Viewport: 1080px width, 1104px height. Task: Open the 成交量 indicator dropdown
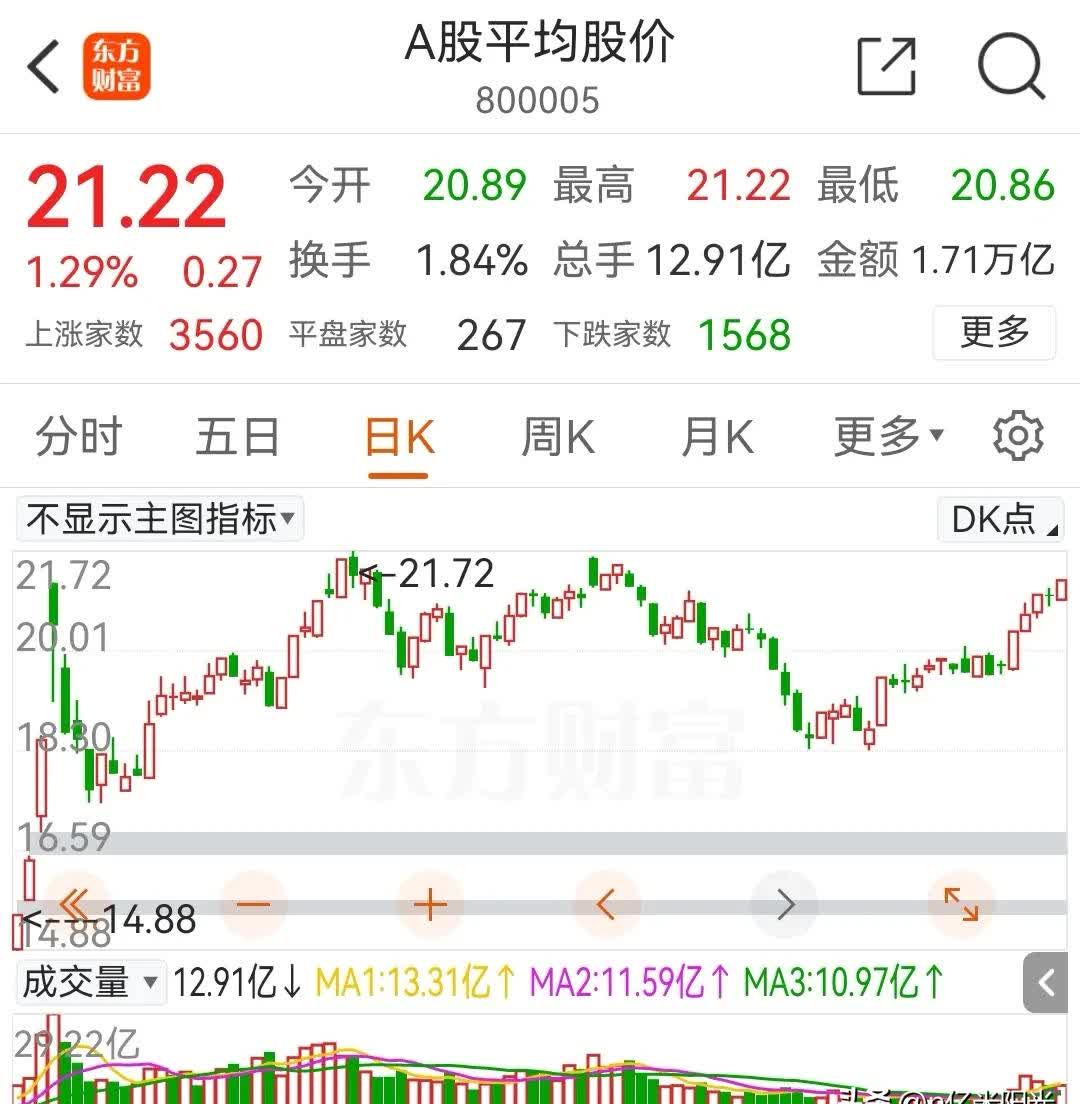coord(89,983)
